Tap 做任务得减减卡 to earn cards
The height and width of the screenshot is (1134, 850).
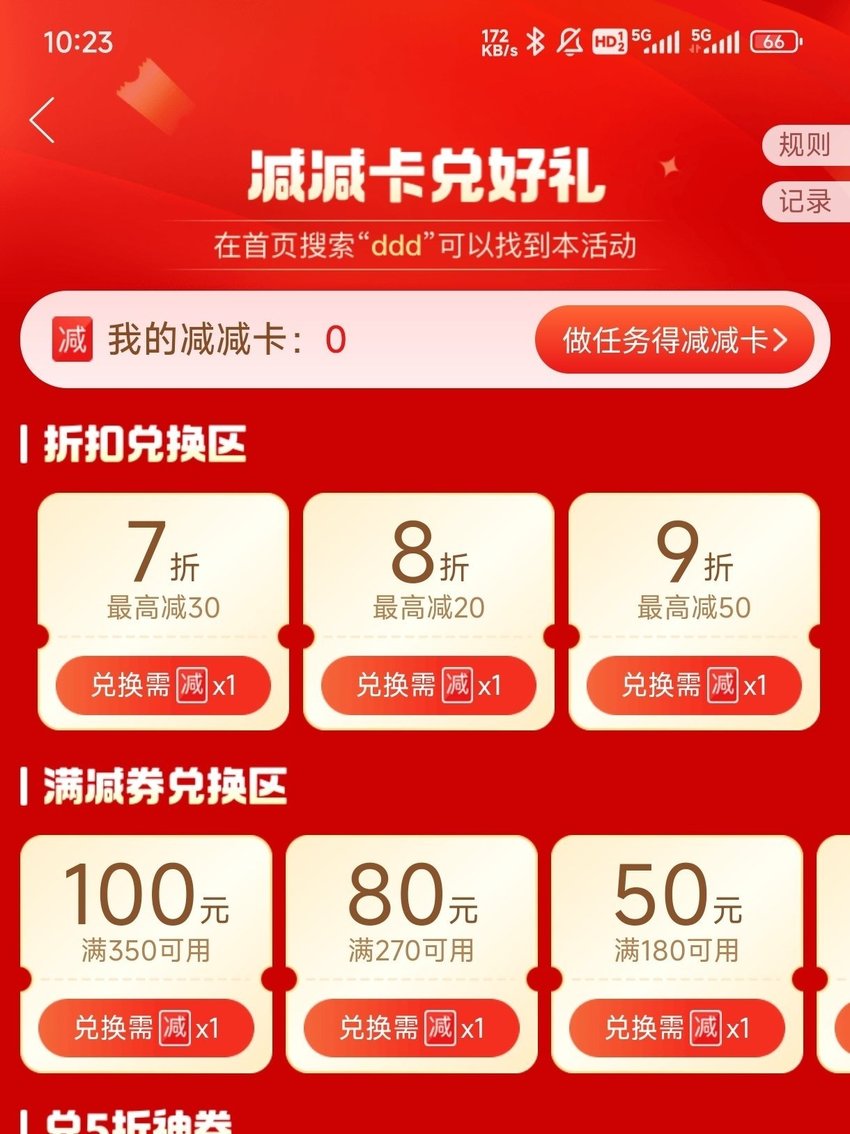674,340
